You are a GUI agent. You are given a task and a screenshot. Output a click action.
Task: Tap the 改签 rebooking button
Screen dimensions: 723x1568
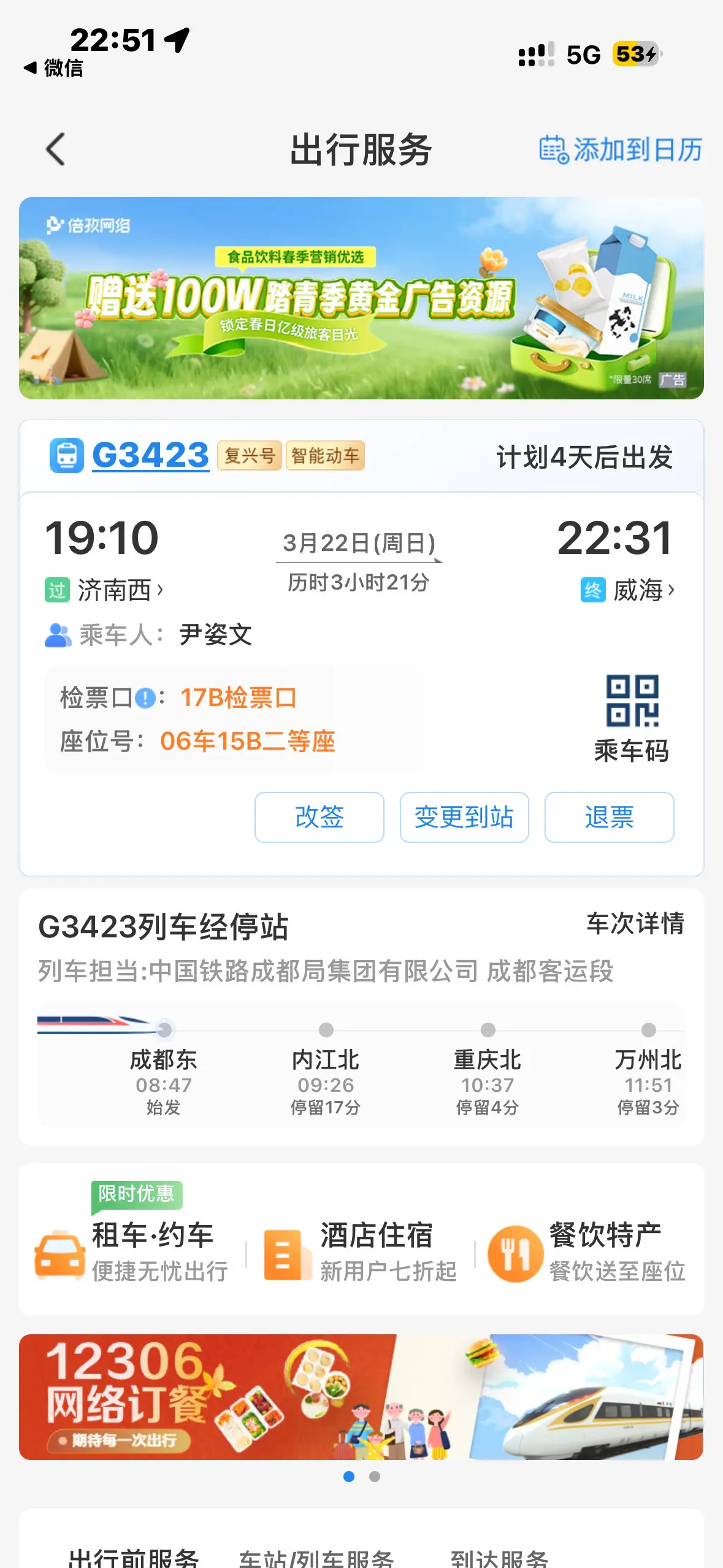click(x=319, y=818)
